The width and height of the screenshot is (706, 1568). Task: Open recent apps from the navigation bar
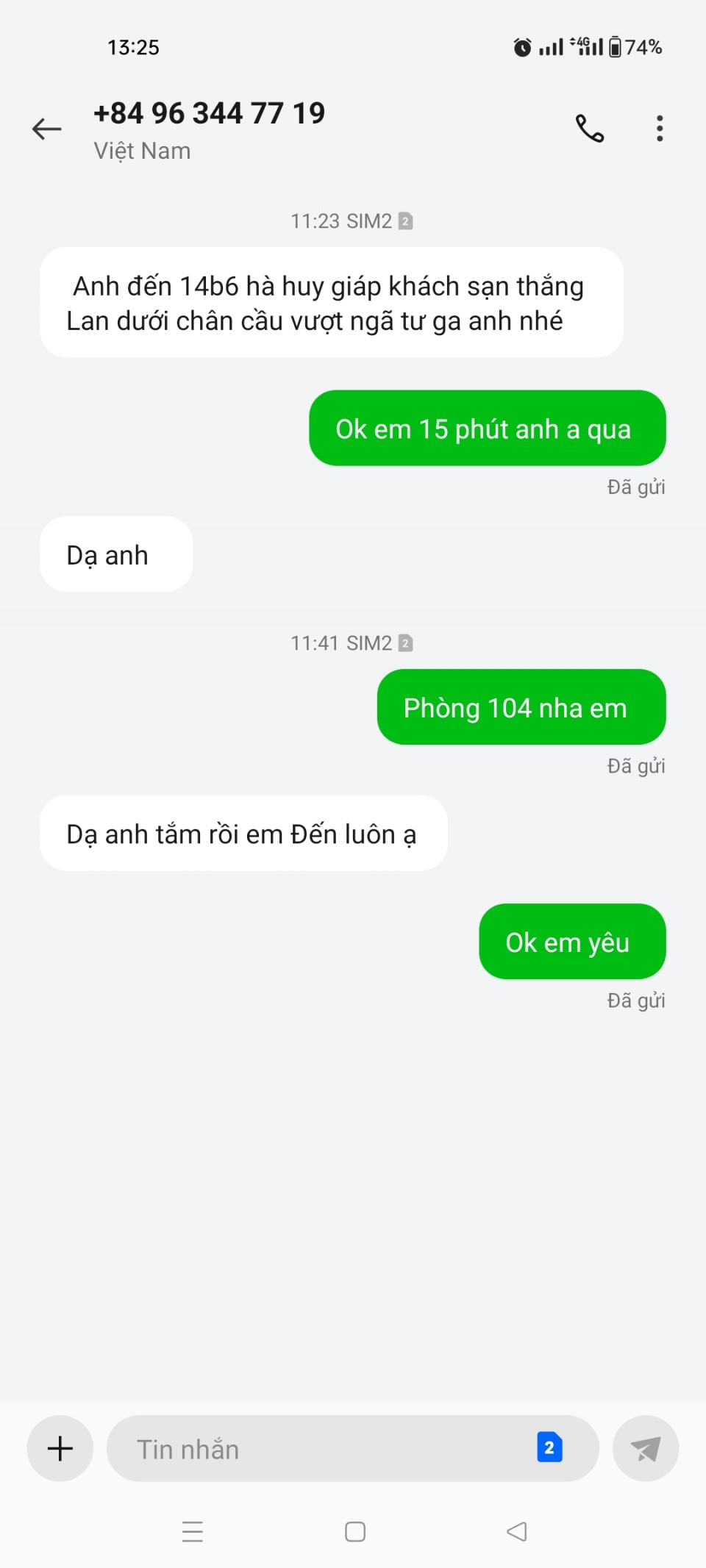pyautogui.click(x=193, y=1531)
